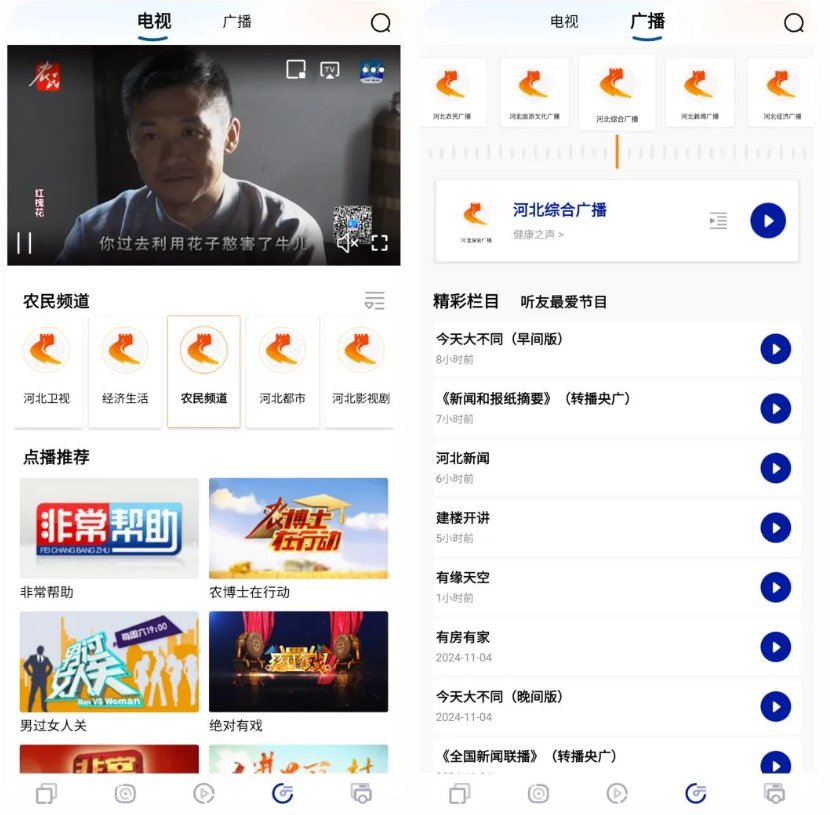This screenshot has width=830, height=815.
Task: Unmute the video sound
Action: (x=346, y=243)
